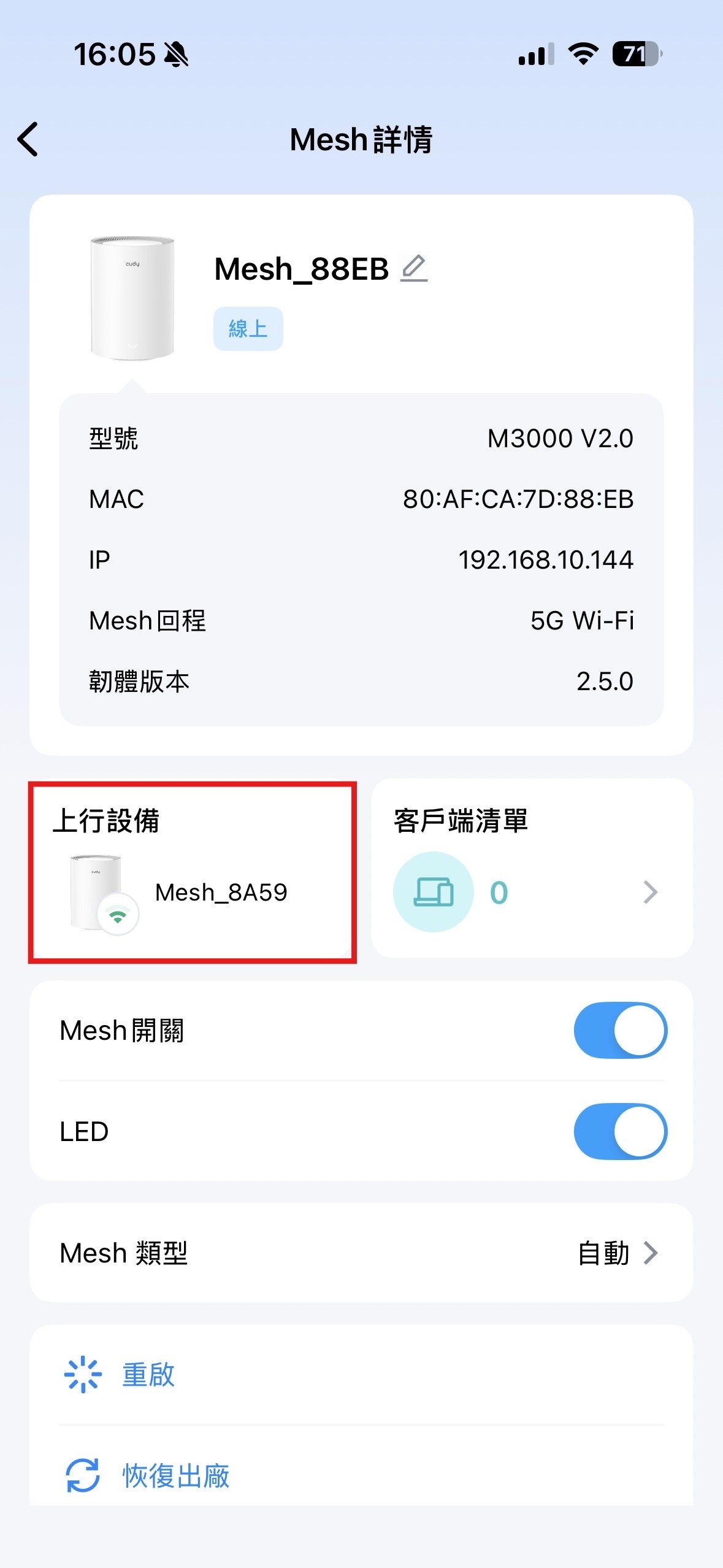
Task: Open Mesh type setting
Action: [361, 1253]
